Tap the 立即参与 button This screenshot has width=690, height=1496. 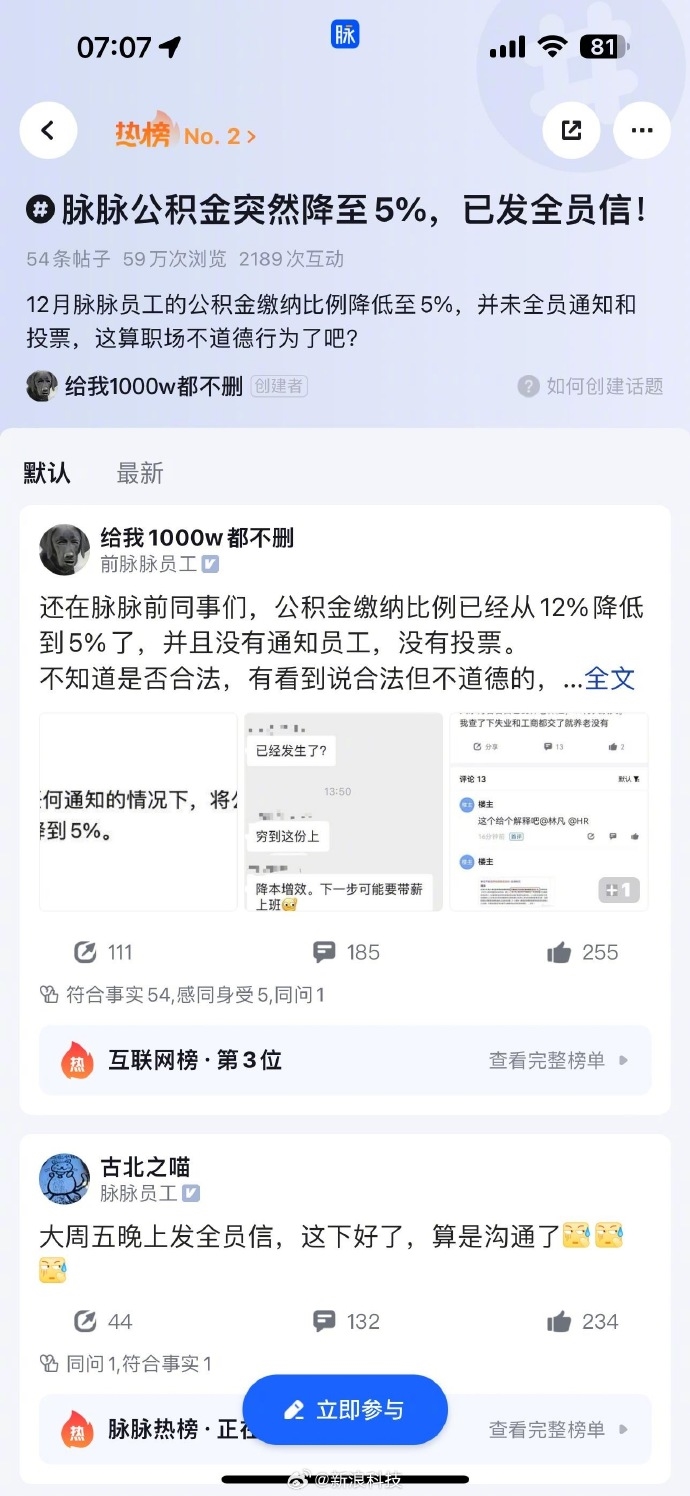pyautogui.click(x=345, y=1410)
